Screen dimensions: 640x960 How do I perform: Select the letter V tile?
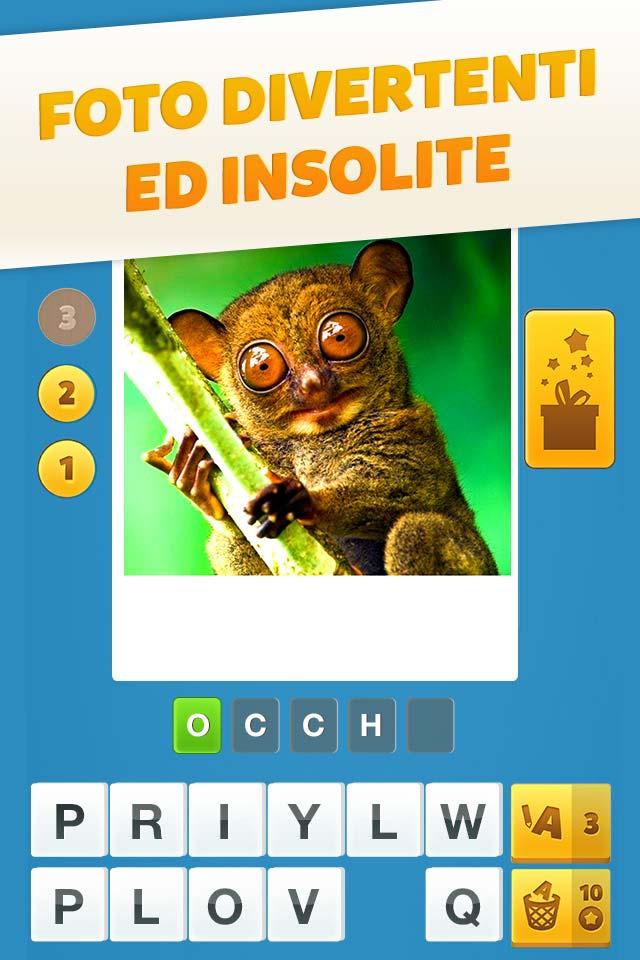point(305,905)
